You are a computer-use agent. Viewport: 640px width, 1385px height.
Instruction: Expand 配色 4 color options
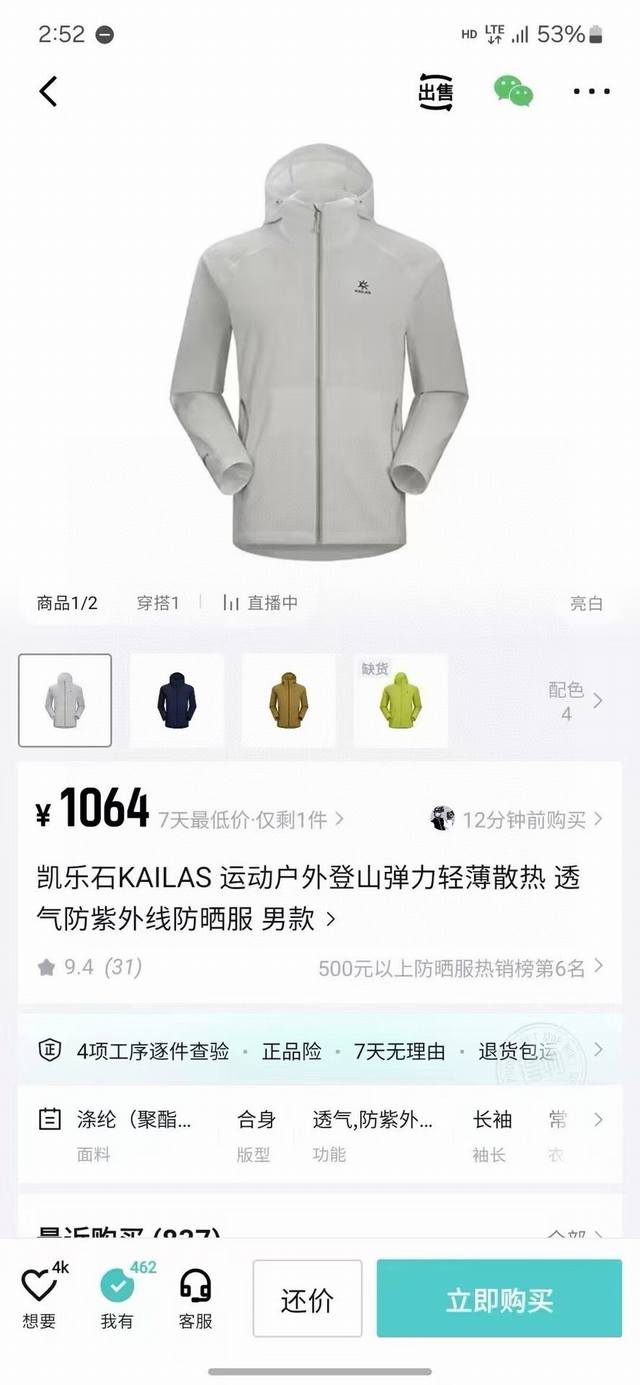coord(575,700)
